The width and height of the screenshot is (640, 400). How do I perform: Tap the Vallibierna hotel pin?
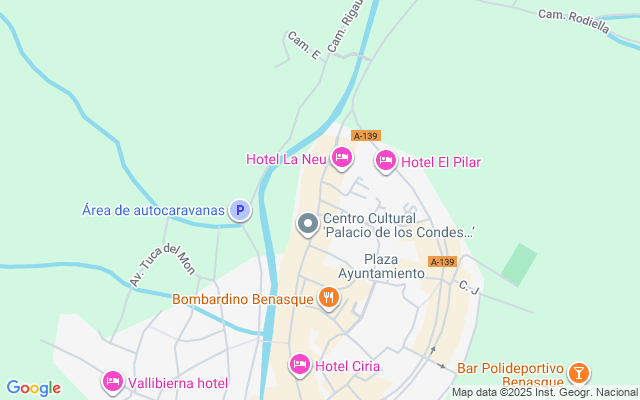(112, 382)
